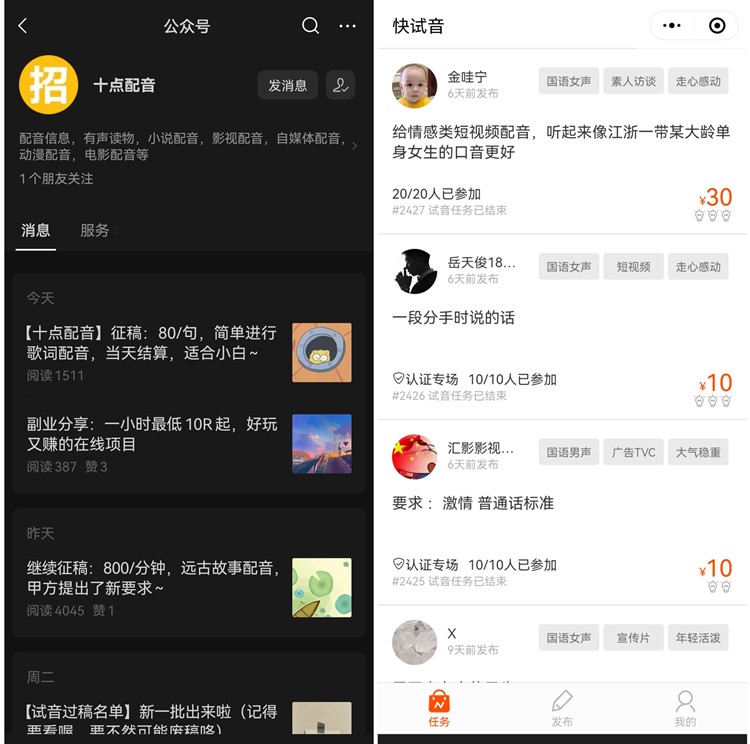Go back from the 公众号 page

23,26
